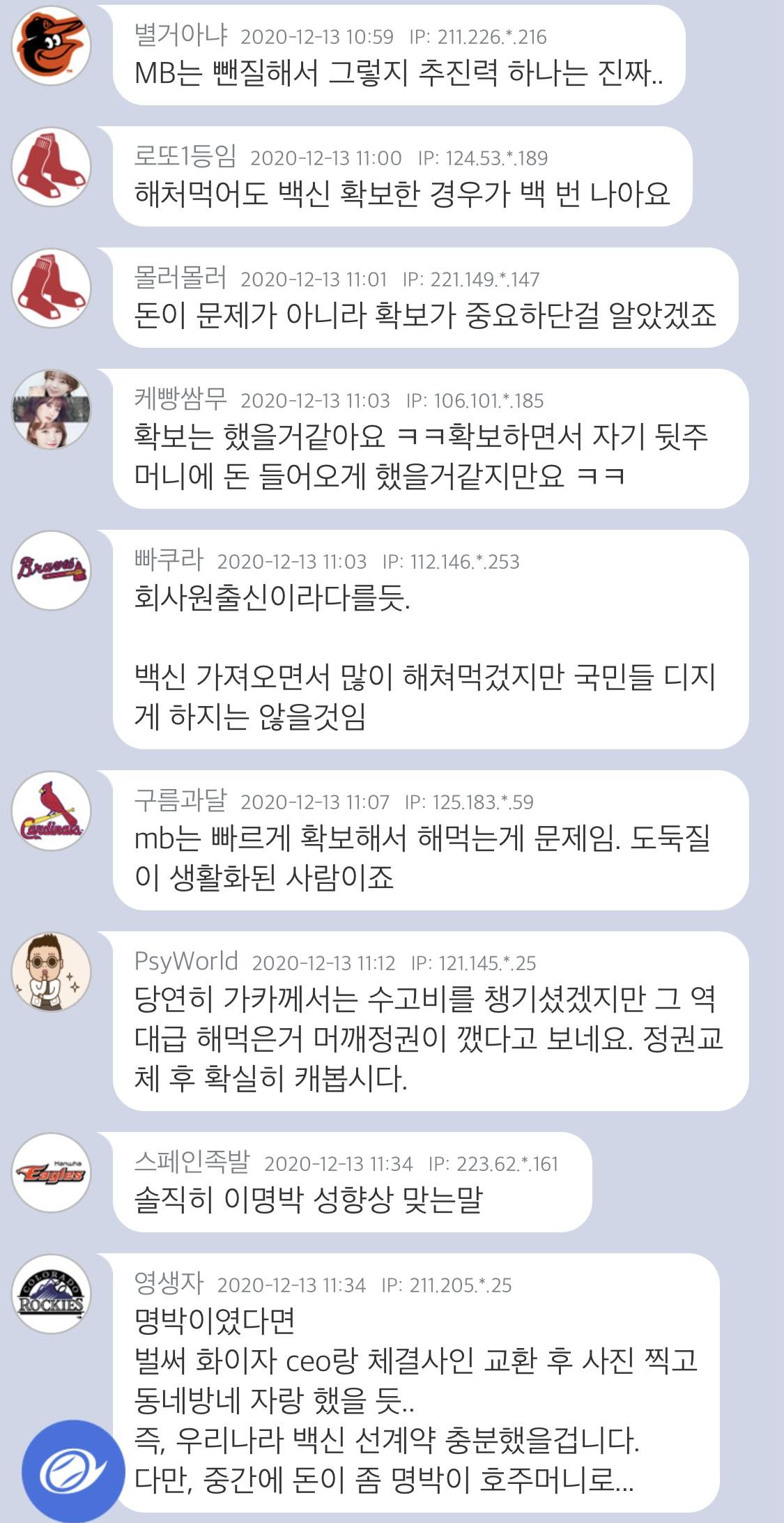Tap 케빵쌈무's profile picture
784x1523 pixels.
coord(52,409)
